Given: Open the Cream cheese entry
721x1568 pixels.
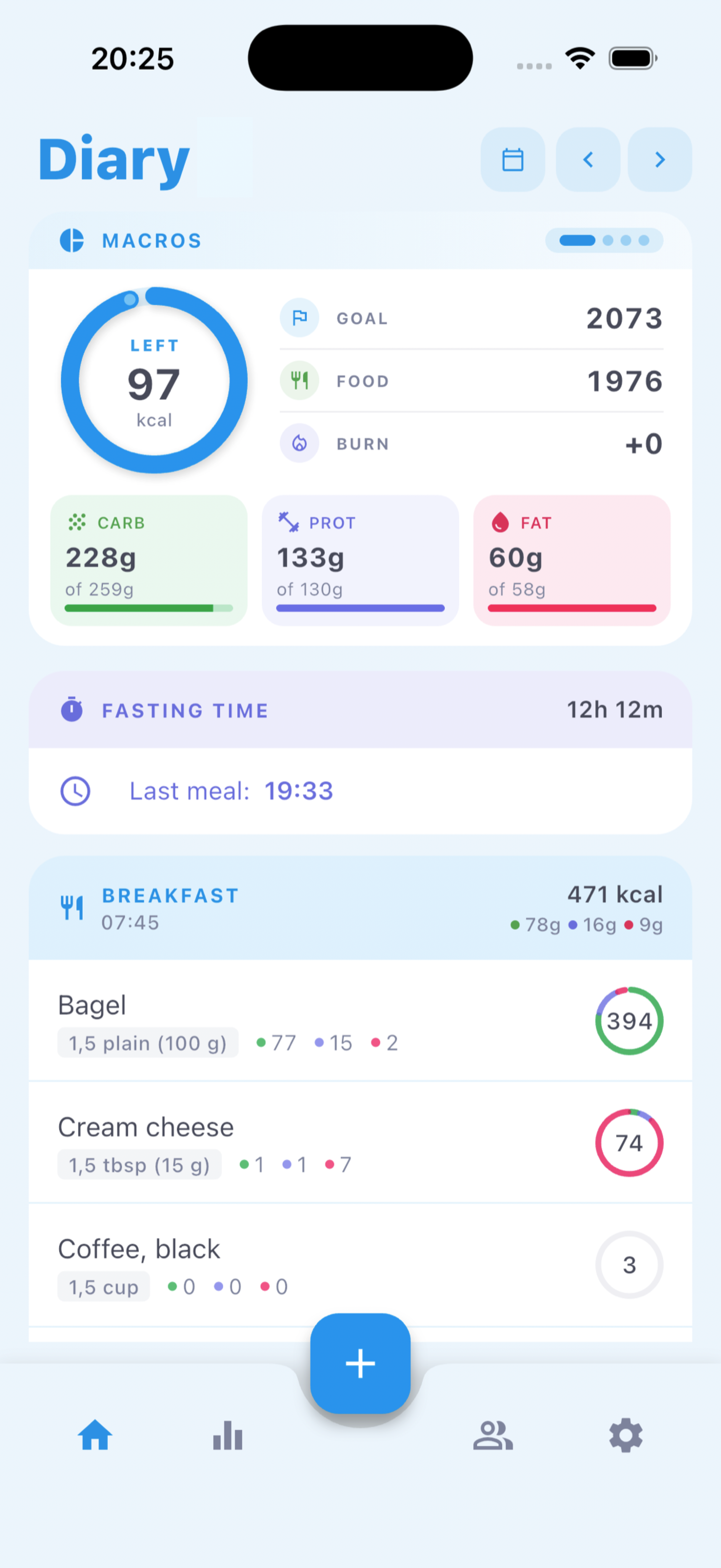Looking at the screenshot, I should [360, 1143].
